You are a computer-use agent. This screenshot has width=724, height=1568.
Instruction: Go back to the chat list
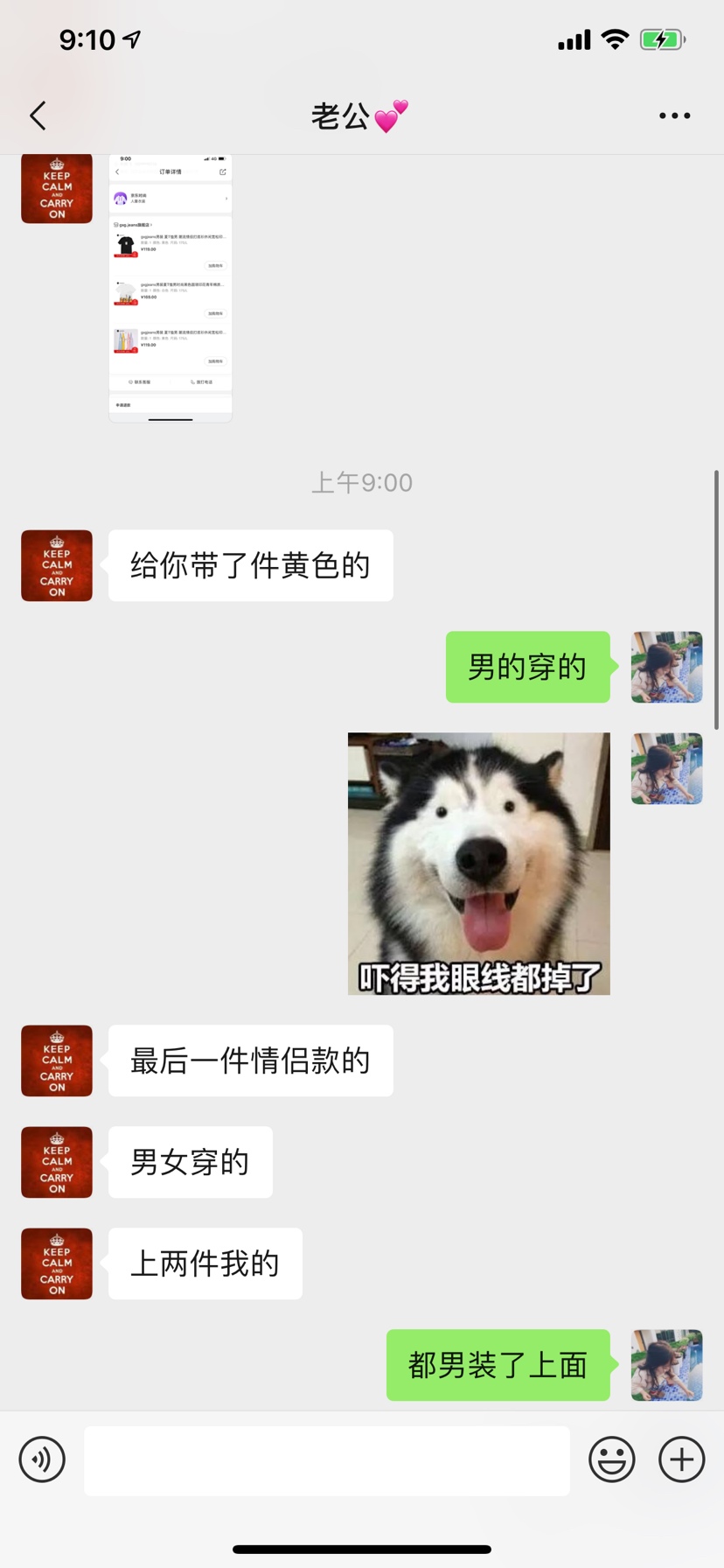tap(38, 115)
